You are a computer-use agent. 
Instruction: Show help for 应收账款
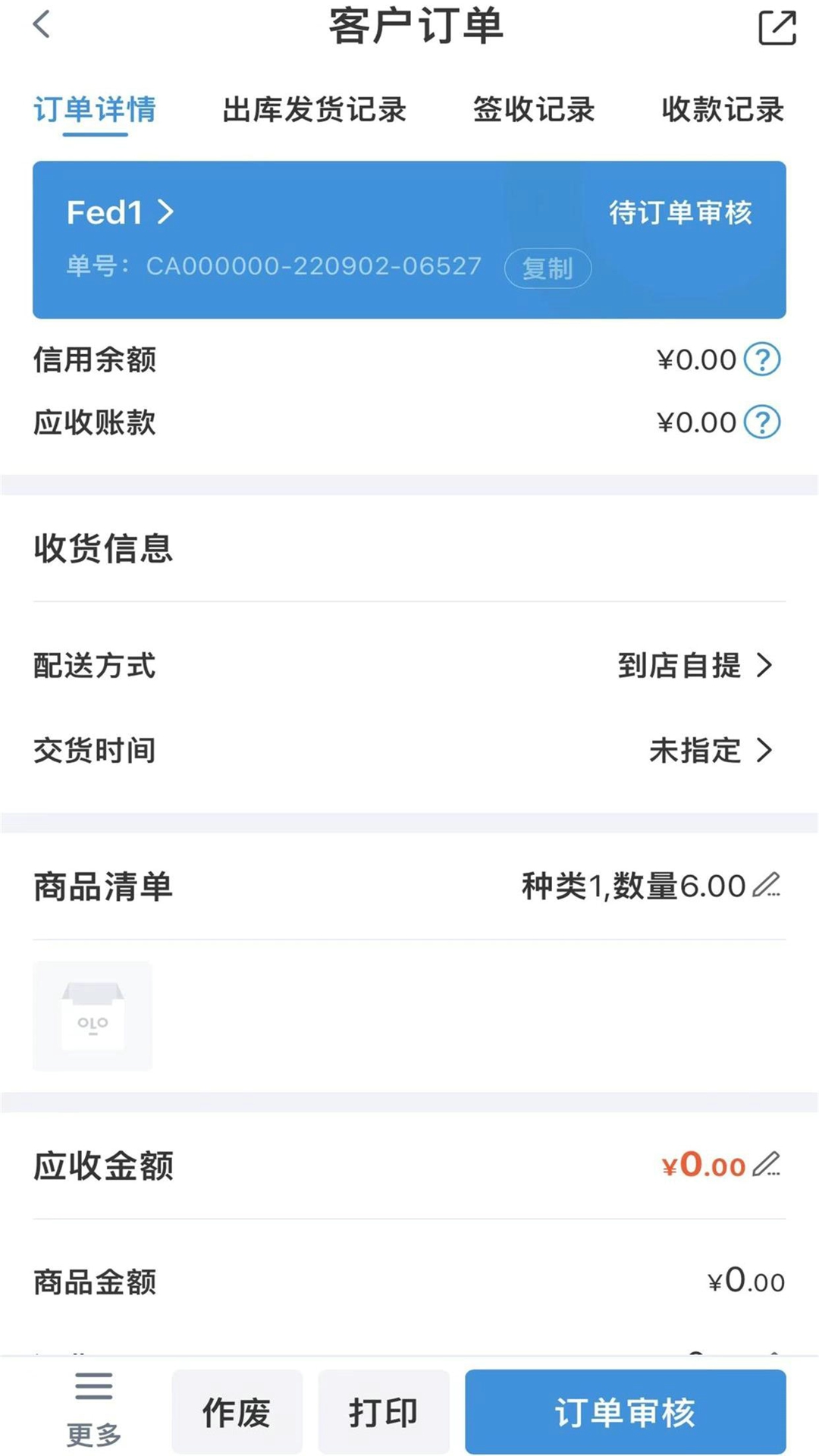[x=762, y=422]
